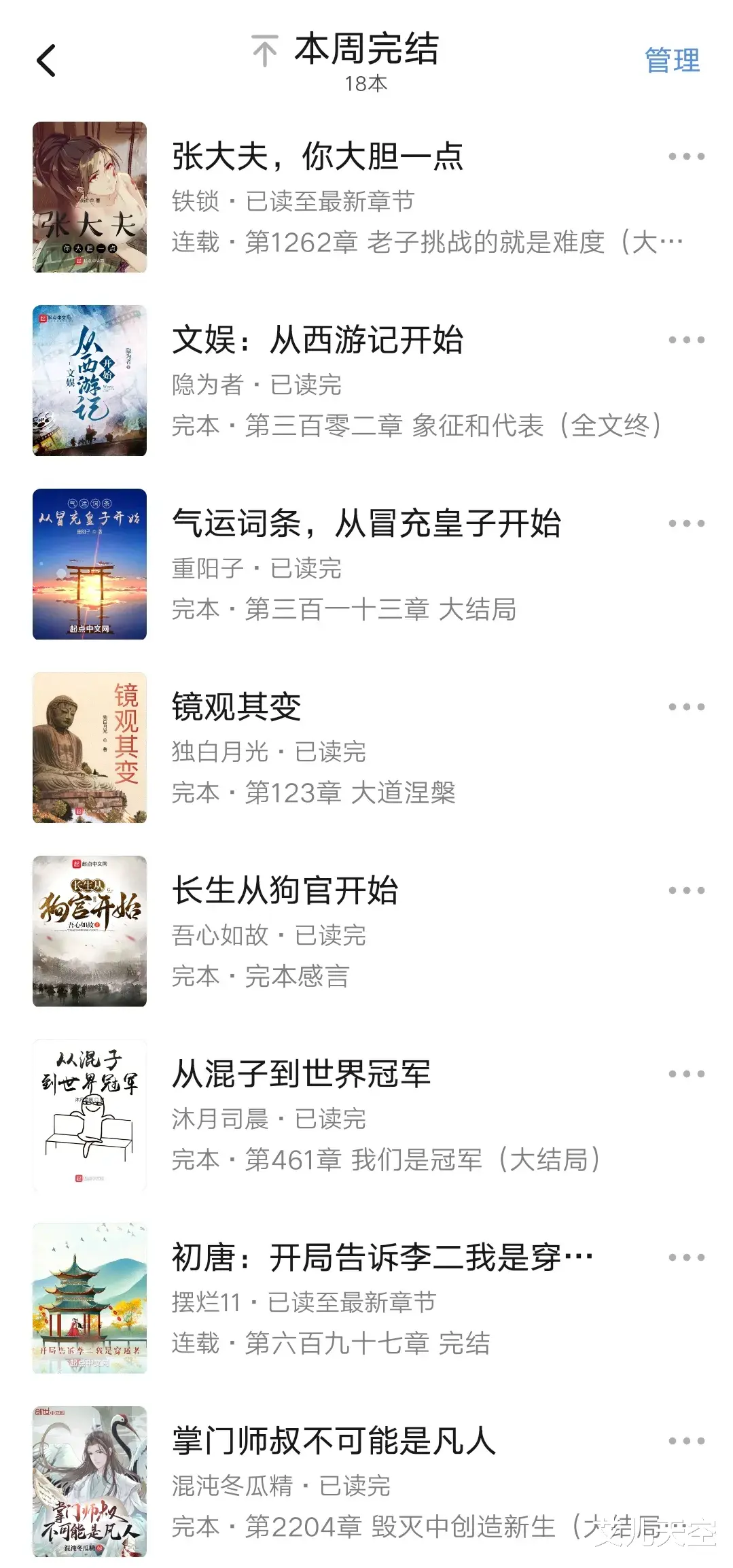
Task: Open more options for 长生从狗官开始
Action: click(686, 891)
